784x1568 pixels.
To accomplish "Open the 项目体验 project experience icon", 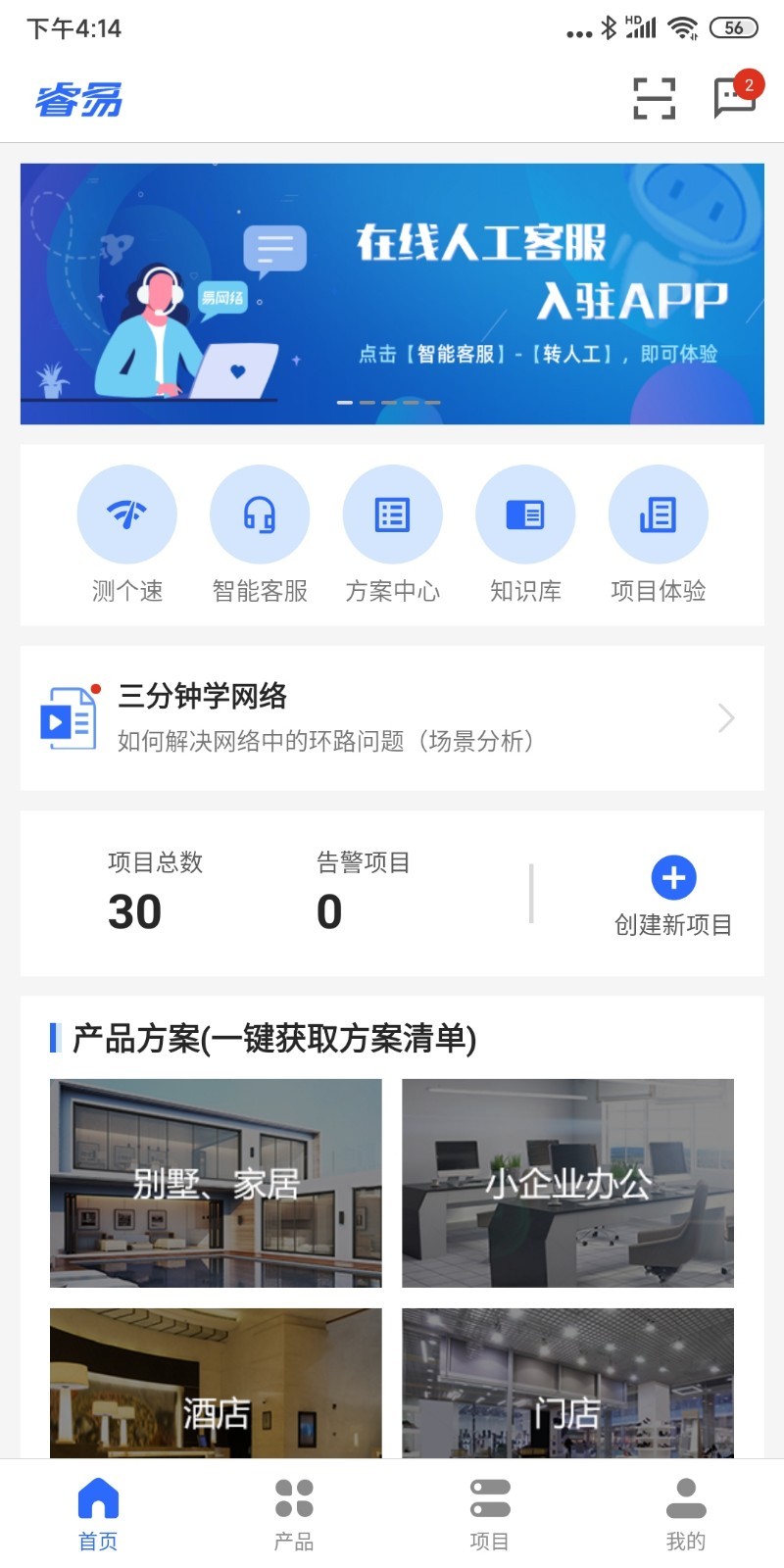I will tap(658, 514).
